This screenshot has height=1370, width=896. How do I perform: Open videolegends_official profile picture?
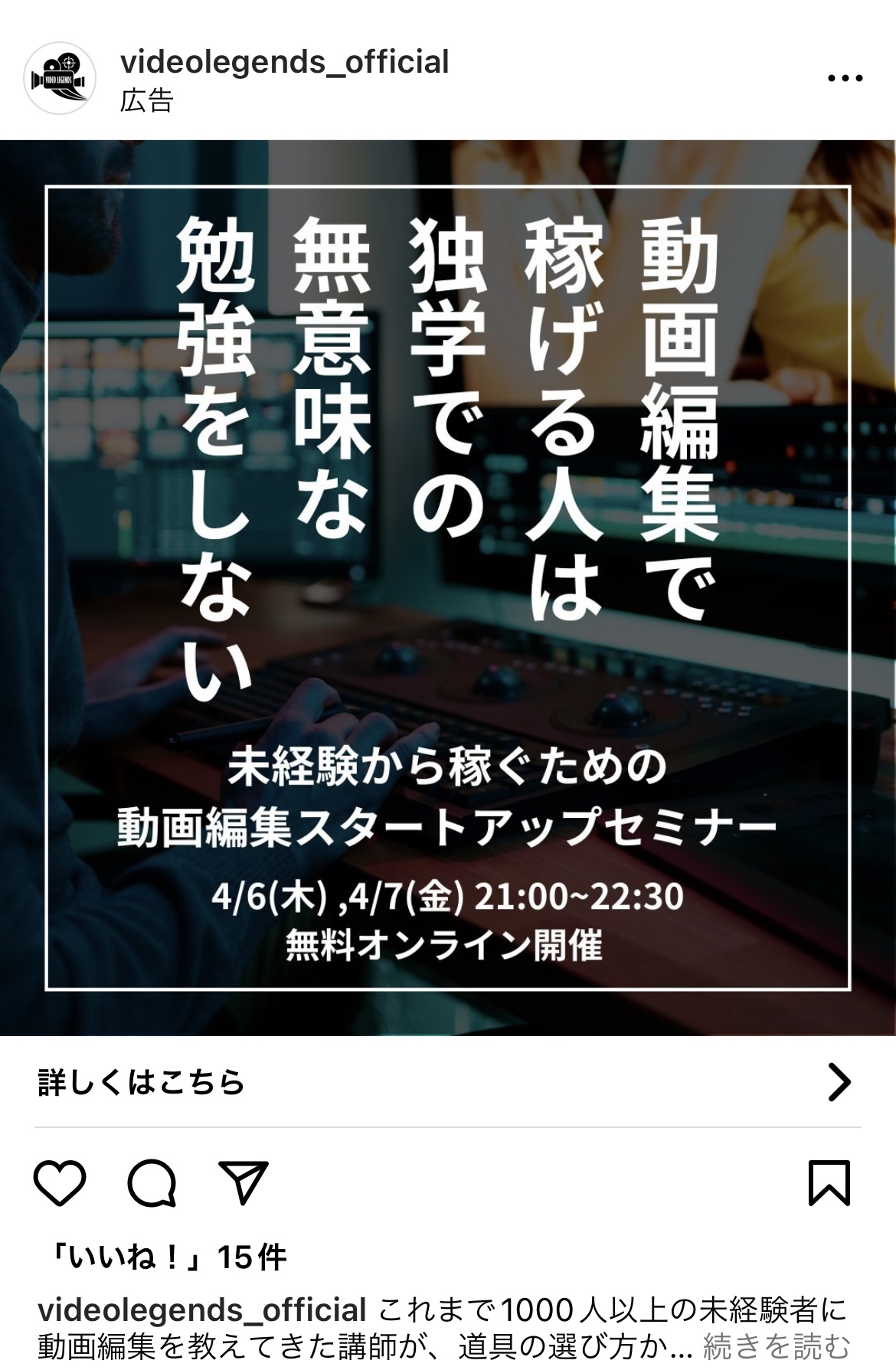pyautogui.click(x=60, y=79)
